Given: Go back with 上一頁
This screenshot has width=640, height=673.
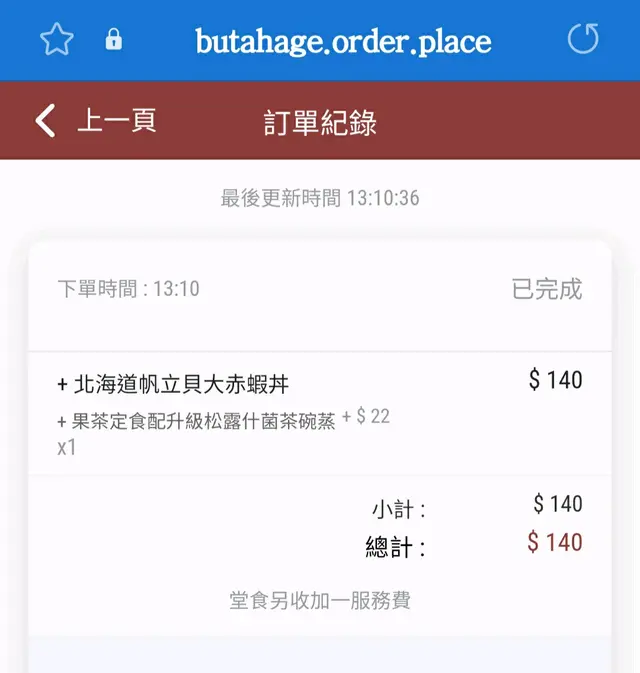Looking at the screenshot, I should click(96, 121).
